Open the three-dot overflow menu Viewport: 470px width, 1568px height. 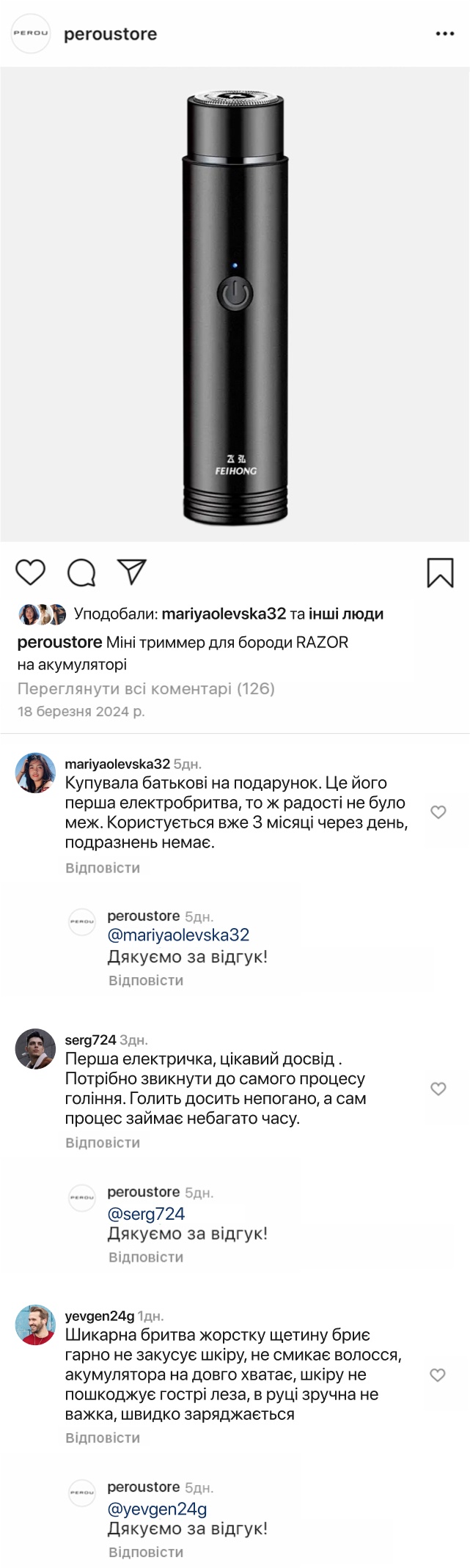(x=444, y=34)
